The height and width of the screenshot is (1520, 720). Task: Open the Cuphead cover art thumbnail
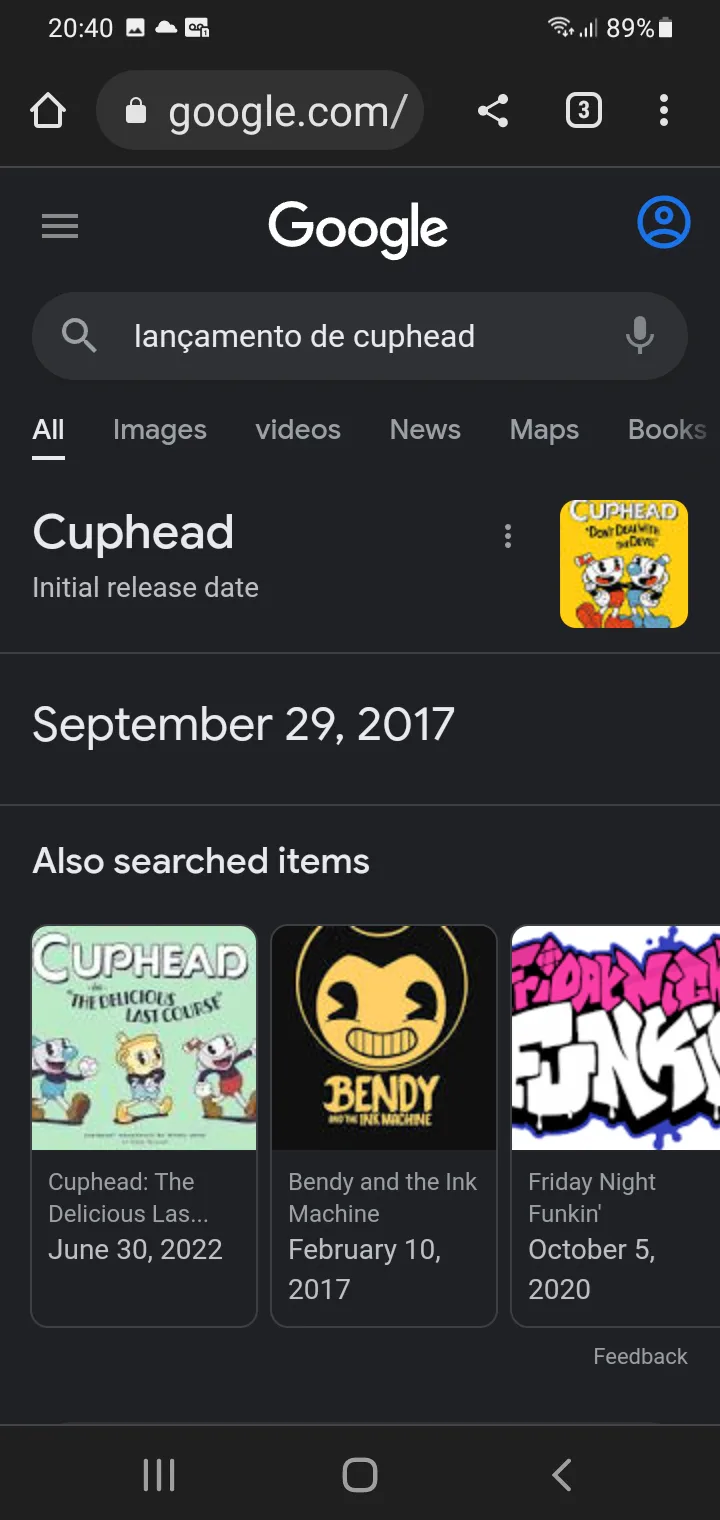tap(624, 564)
